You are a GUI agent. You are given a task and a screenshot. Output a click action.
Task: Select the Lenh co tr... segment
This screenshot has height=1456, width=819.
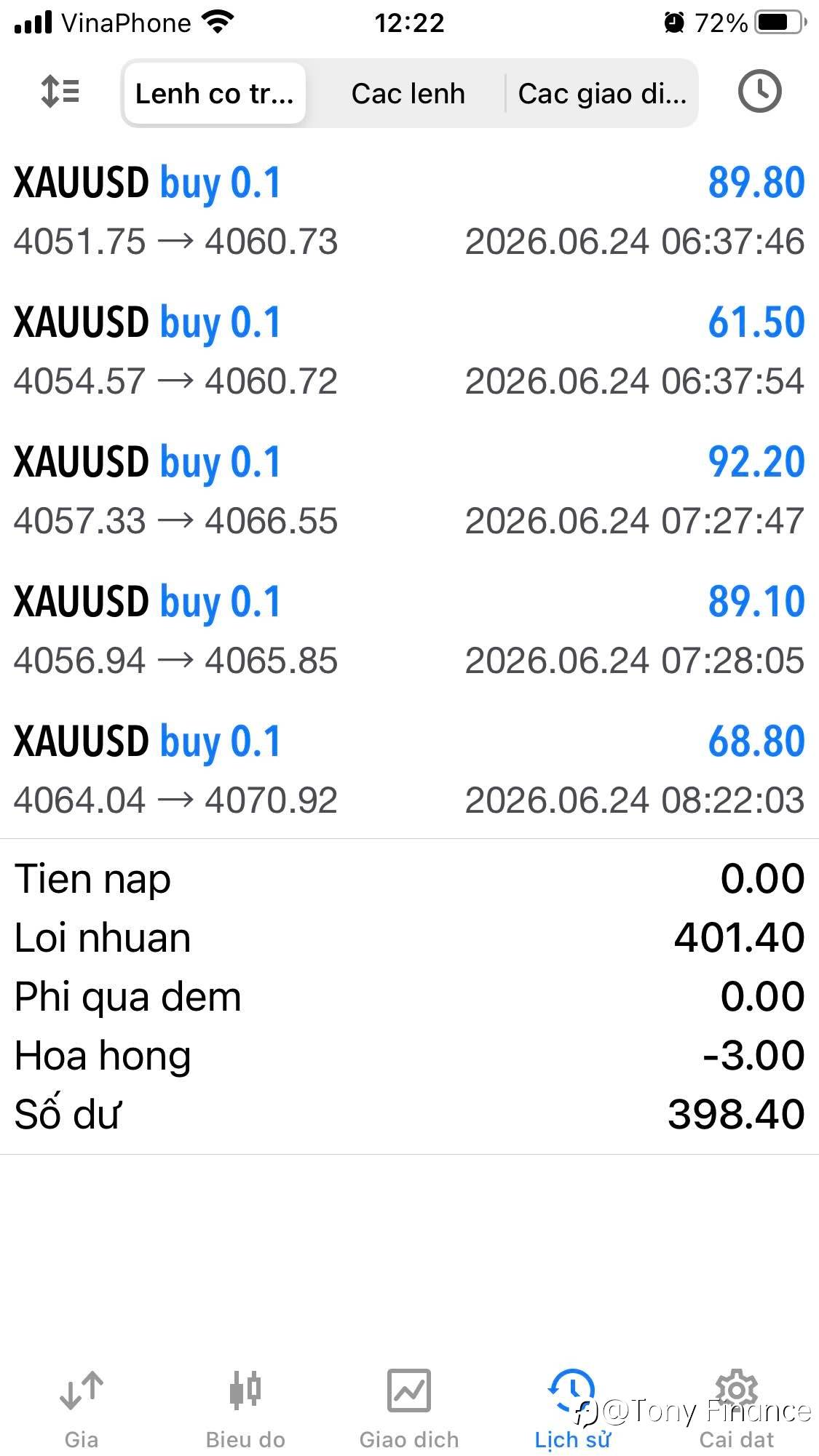(215, 93)
